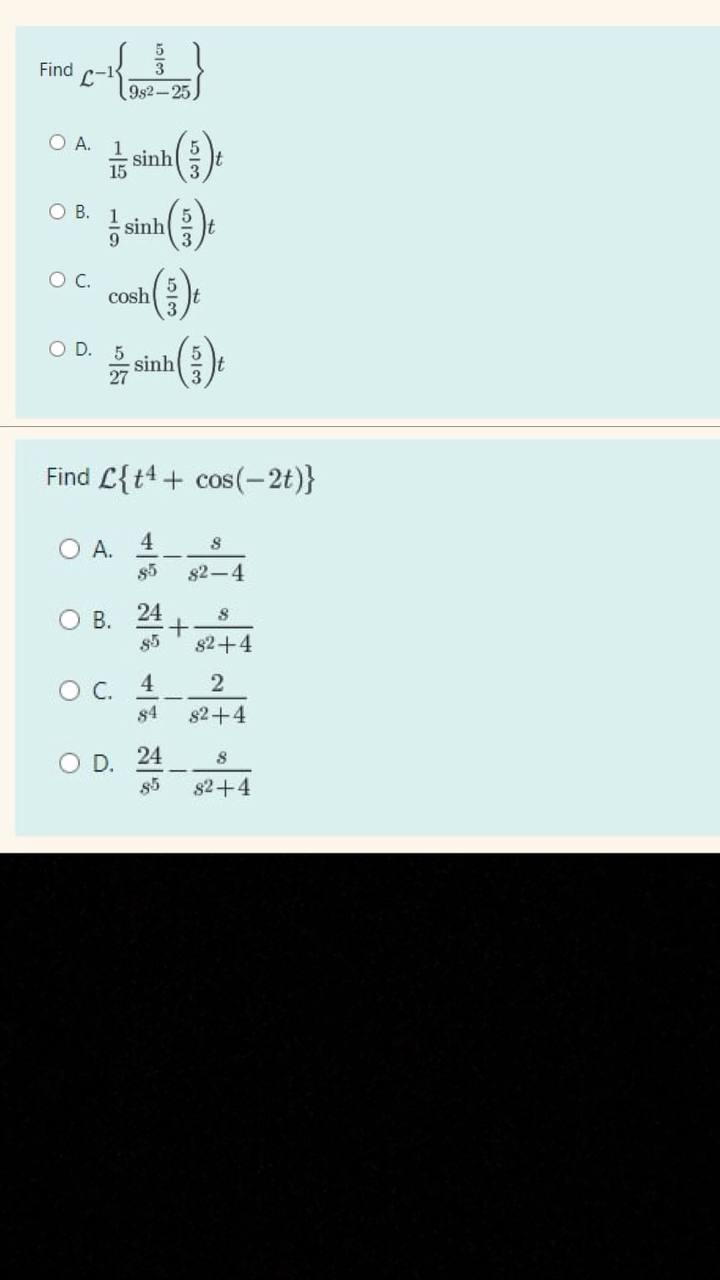
Task: Select option A for the inverse Laplace question
Action: click(57, 143)
